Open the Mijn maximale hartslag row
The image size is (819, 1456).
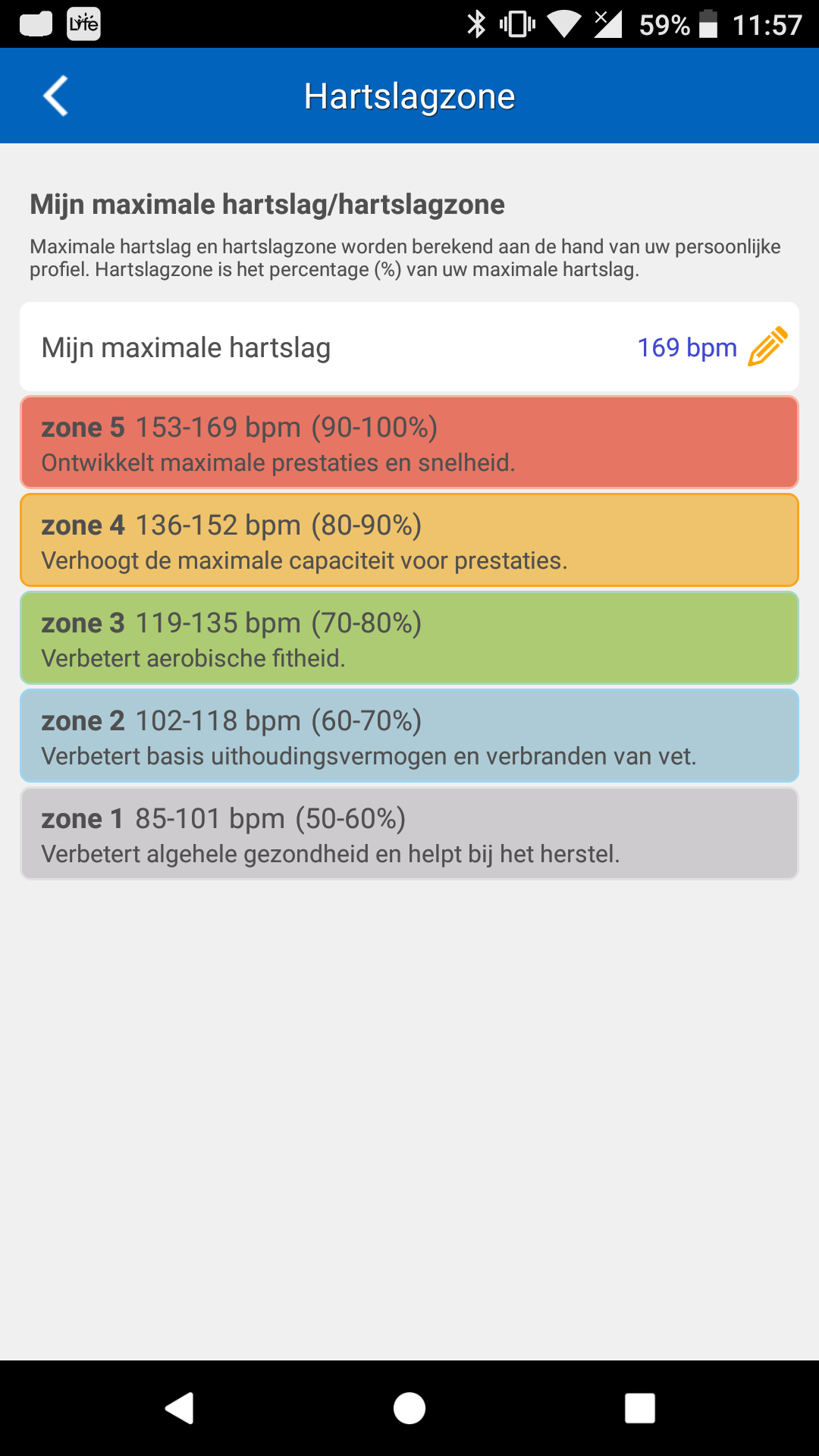409,347
